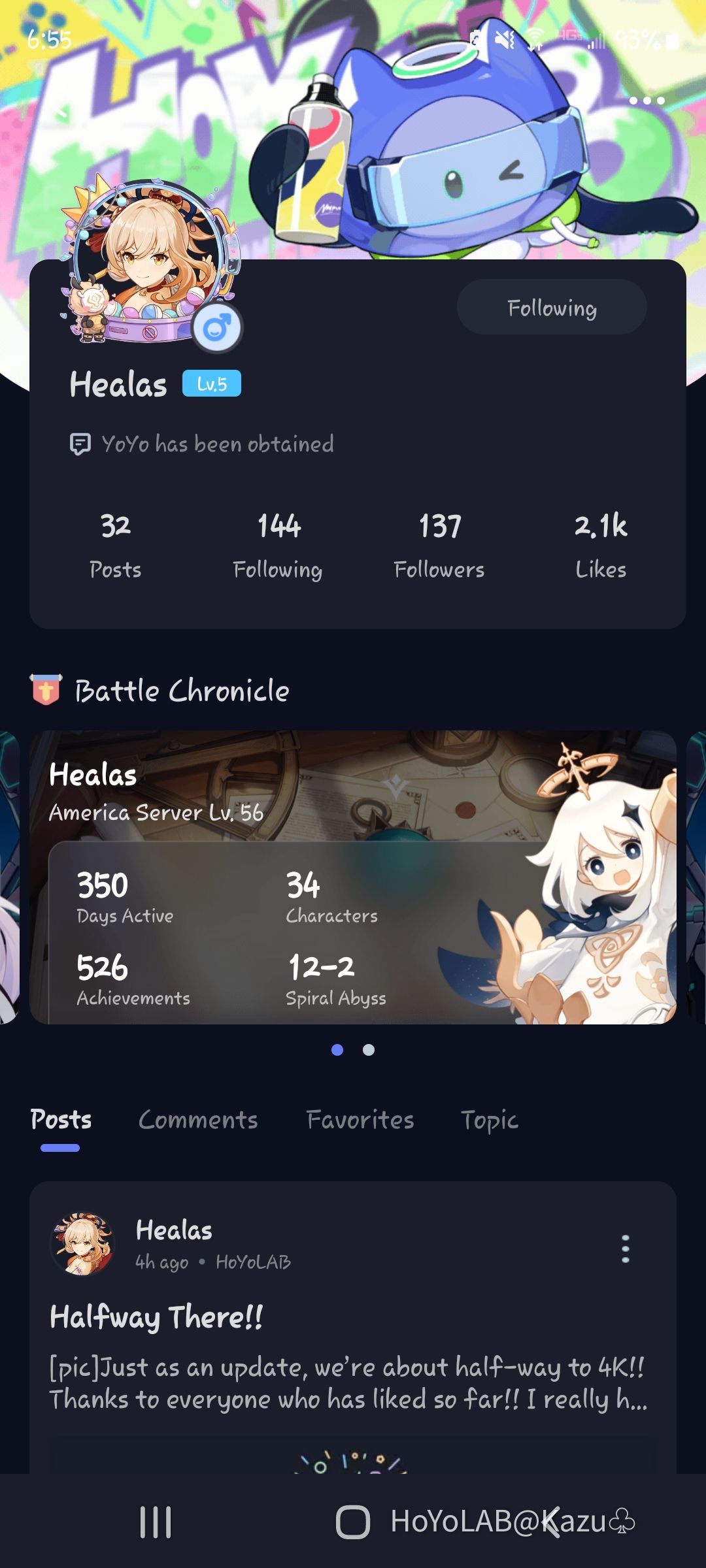Switch to the Favorites tab
706x1568 pixels.
pos(360,1120)
